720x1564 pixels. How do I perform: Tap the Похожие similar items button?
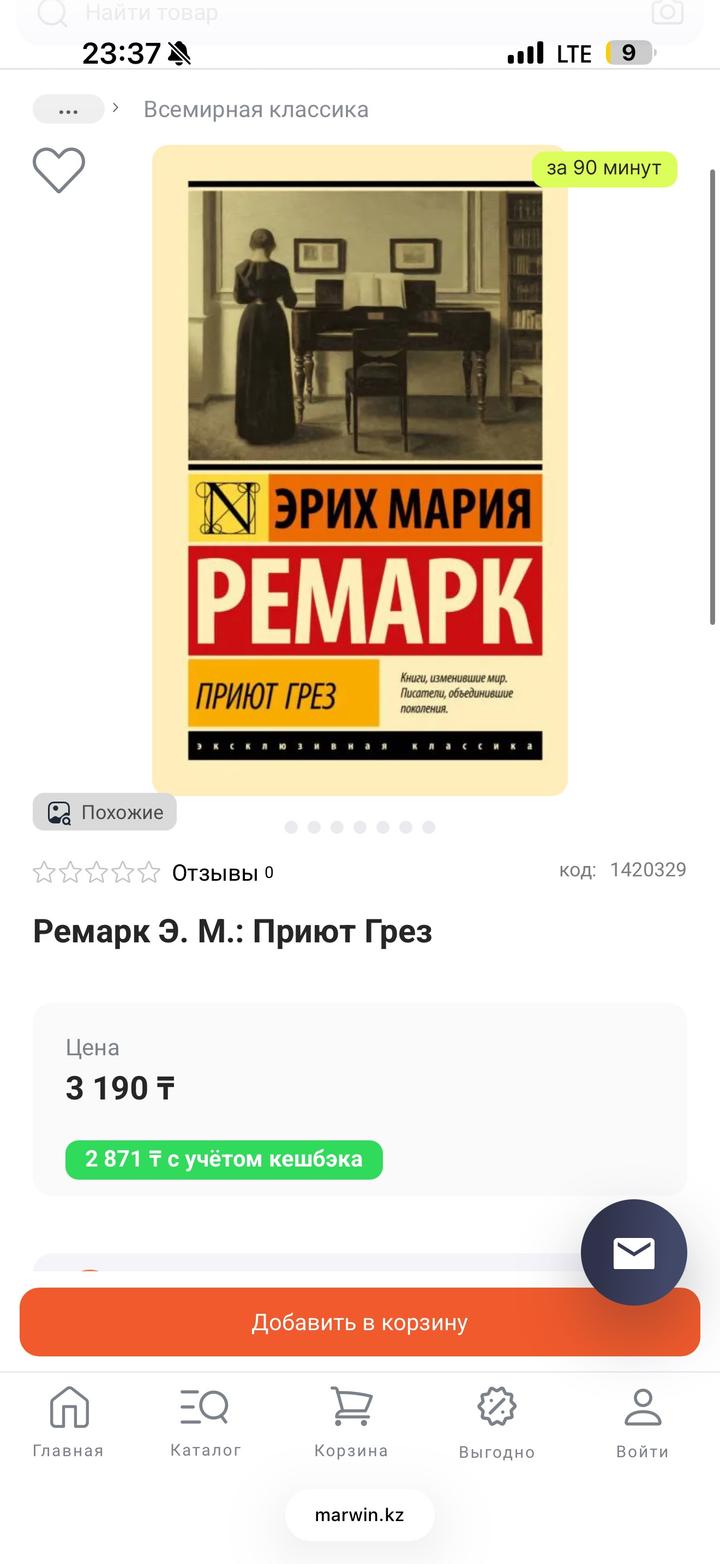[x=105, y=812]
